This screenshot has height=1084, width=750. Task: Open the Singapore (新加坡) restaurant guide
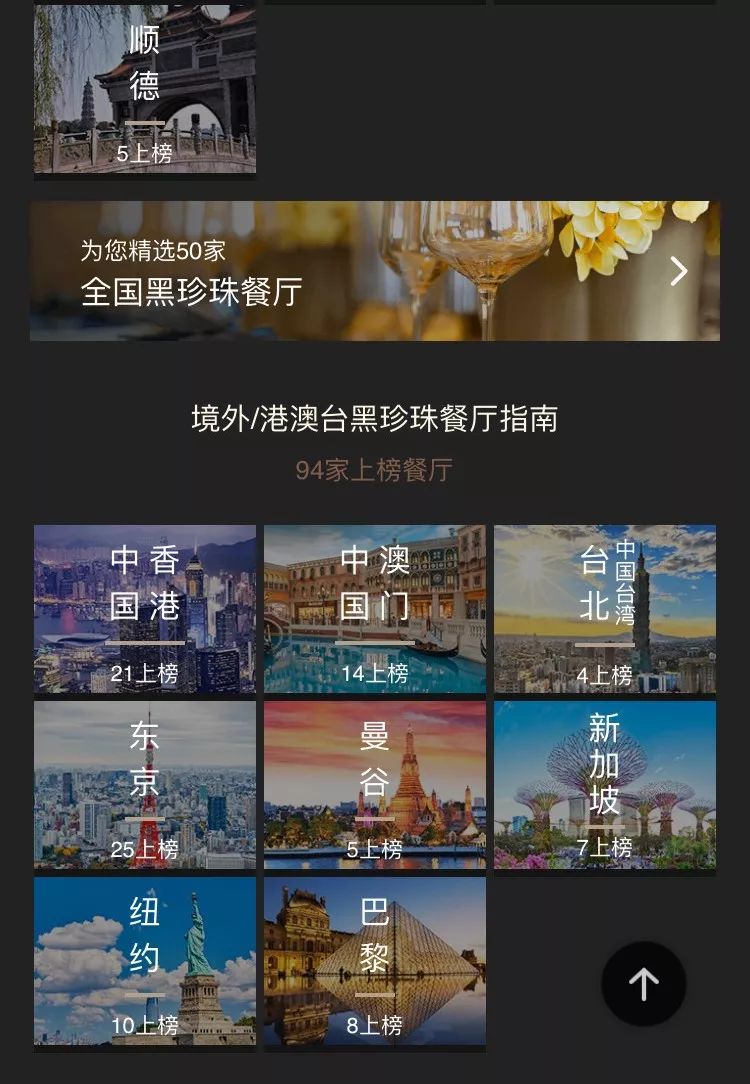click(605, 785)
